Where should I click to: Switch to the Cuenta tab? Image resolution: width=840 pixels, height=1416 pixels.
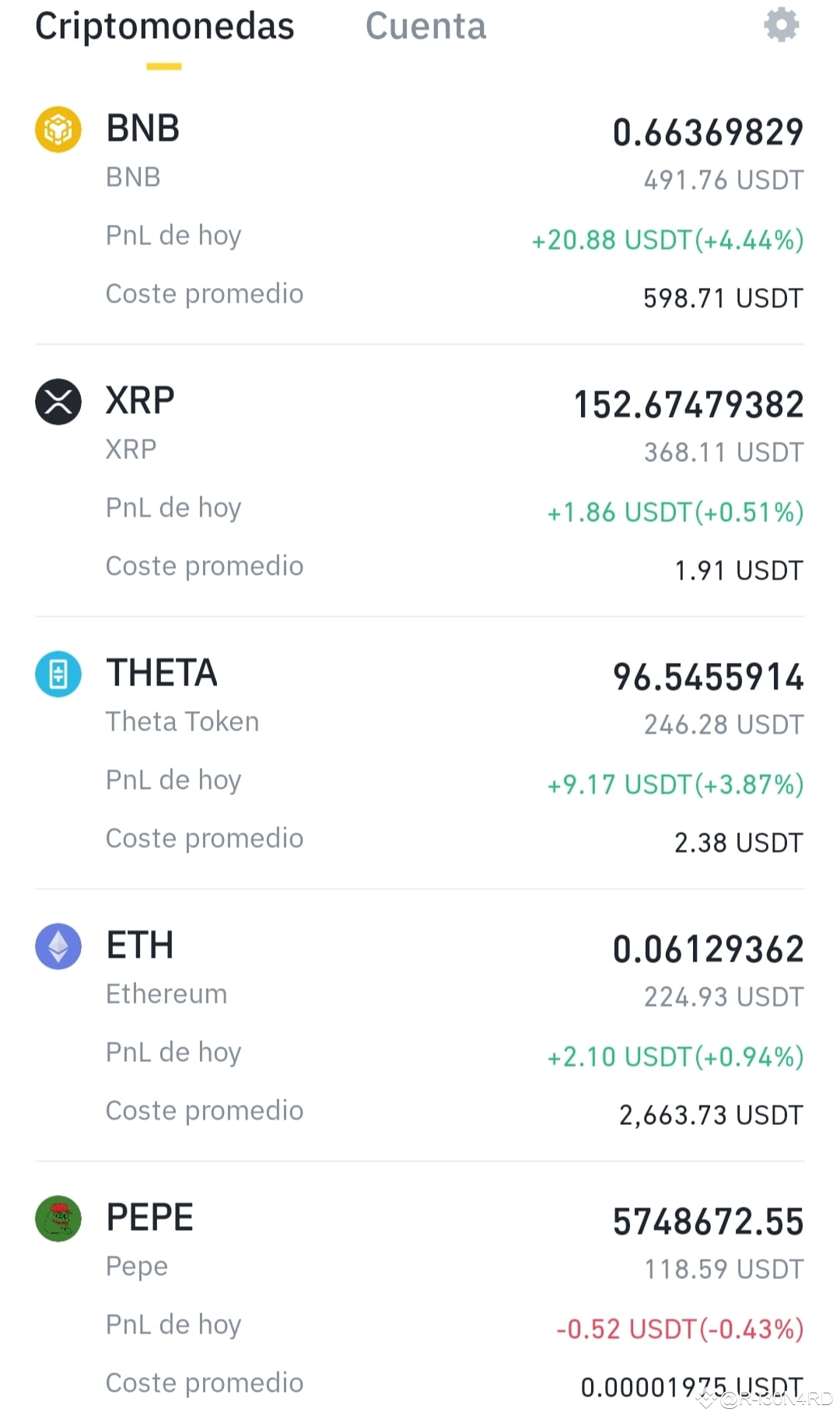[x=425, y=26]
